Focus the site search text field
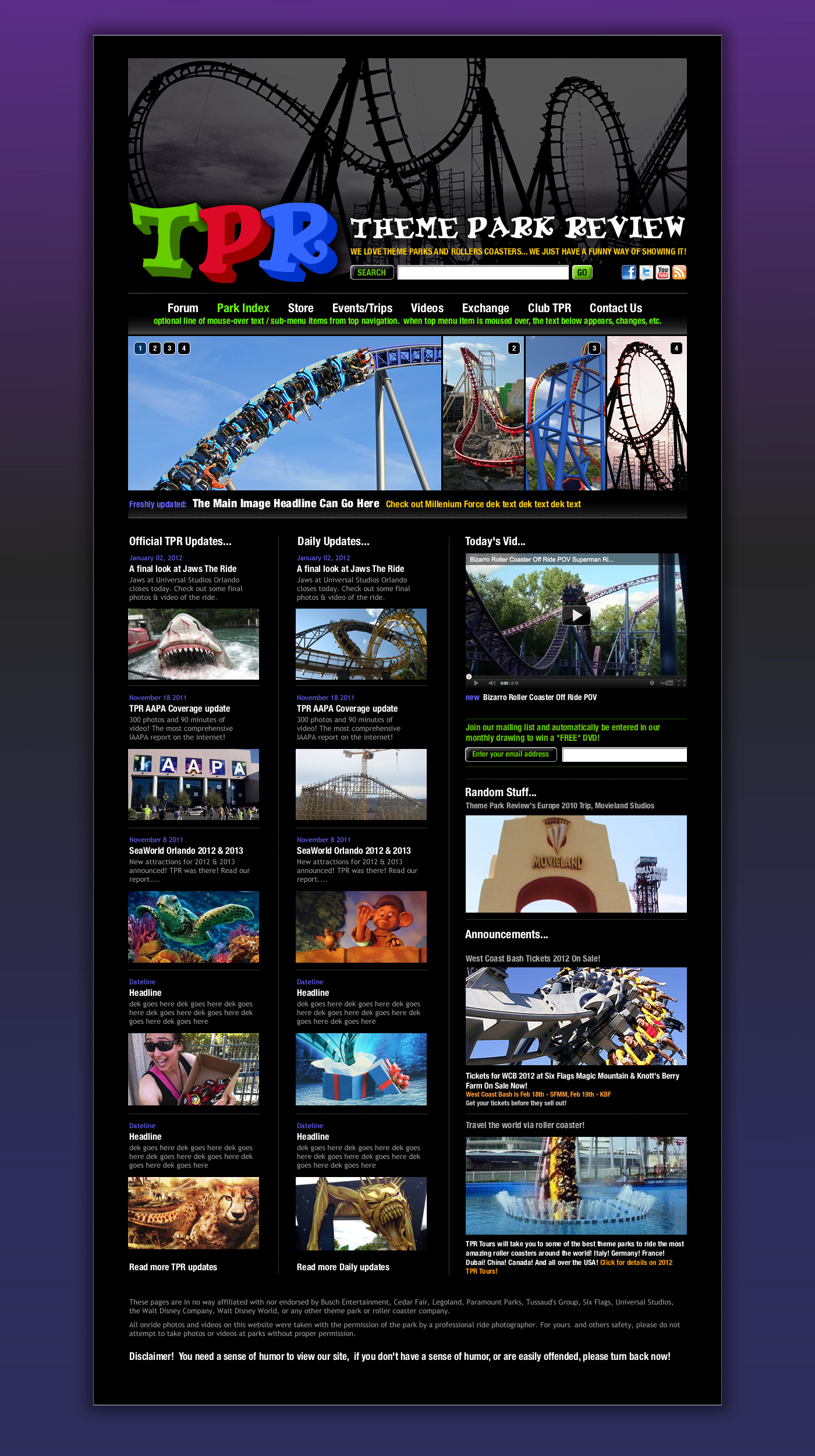 483,273
